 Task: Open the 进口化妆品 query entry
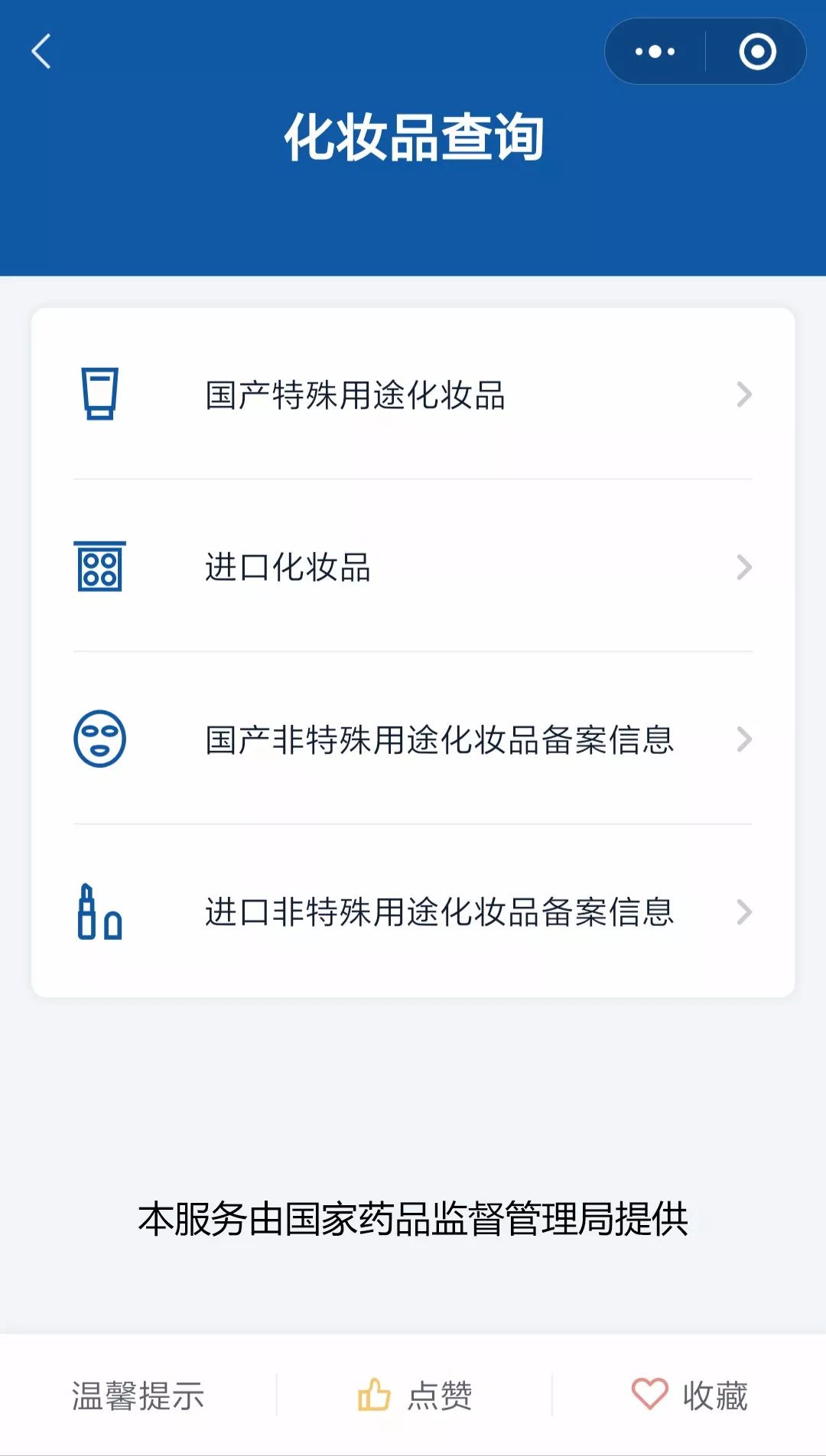[413, 569]
